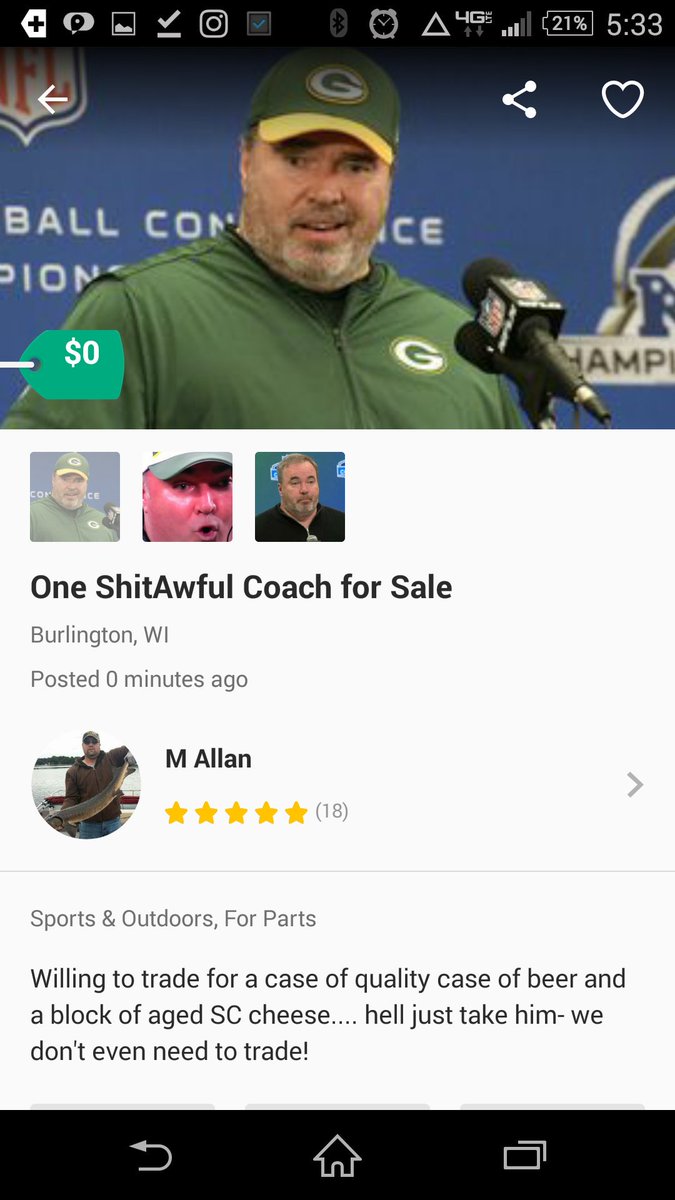Viewport: 675px width, 1200px height.
Task: Open recent apps from navigation bar
Action: pos(524,1156)
